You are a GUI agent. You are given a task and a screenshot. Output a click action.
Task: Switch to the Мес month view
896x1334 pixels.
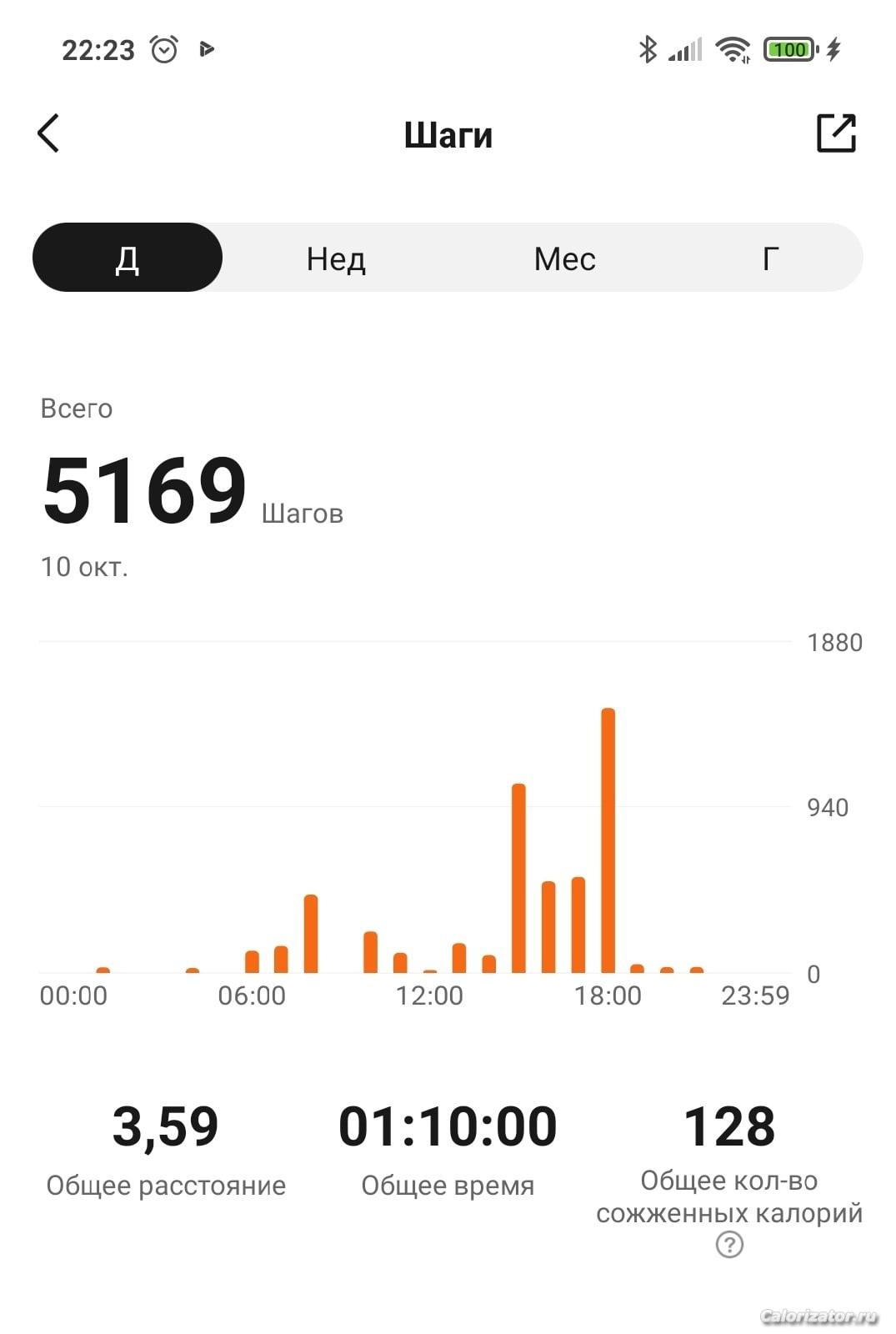click(564, 258)
